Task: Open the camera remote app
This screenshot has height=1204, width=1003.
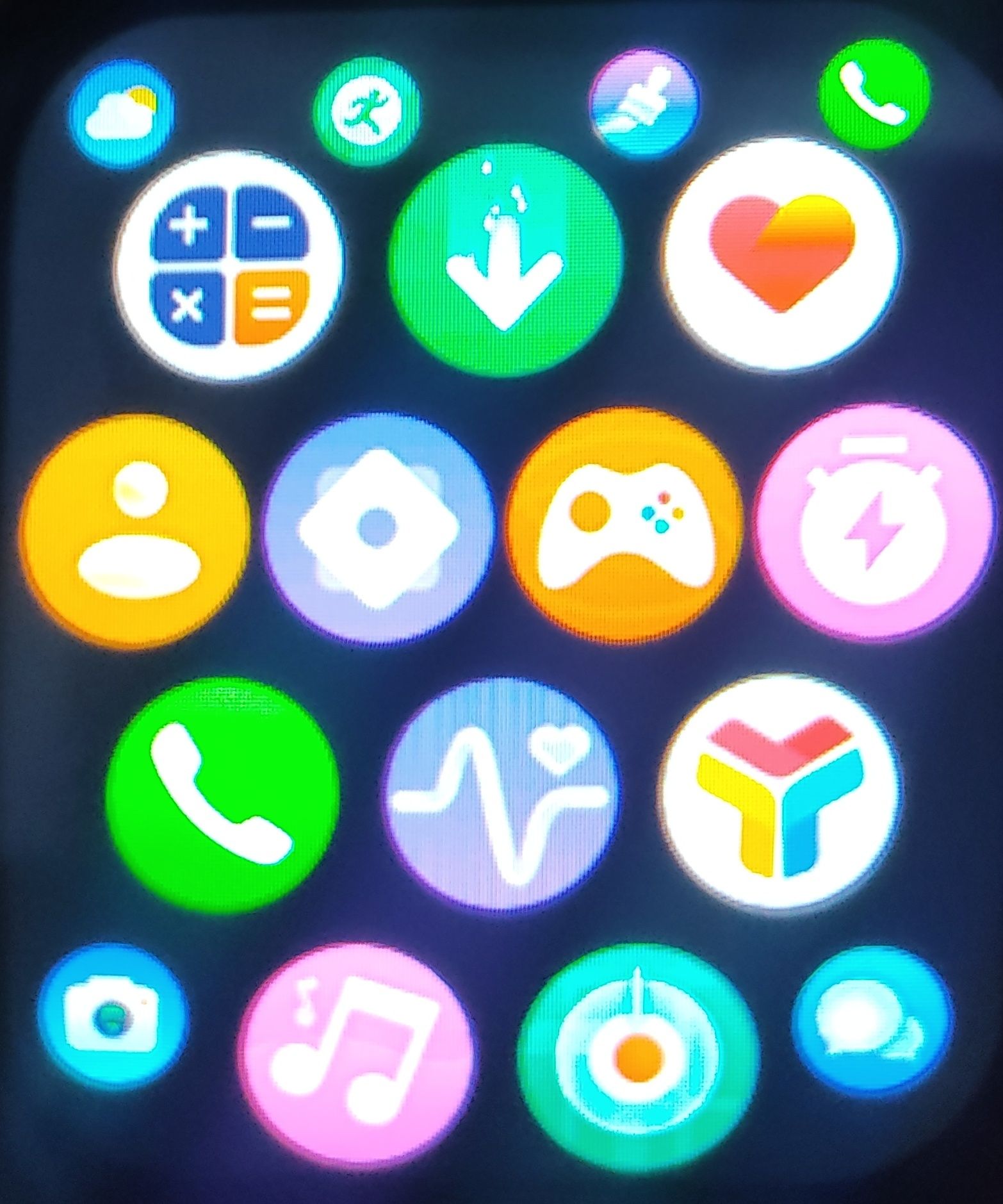Action: pyautogui.click(x=113, y=1017)
